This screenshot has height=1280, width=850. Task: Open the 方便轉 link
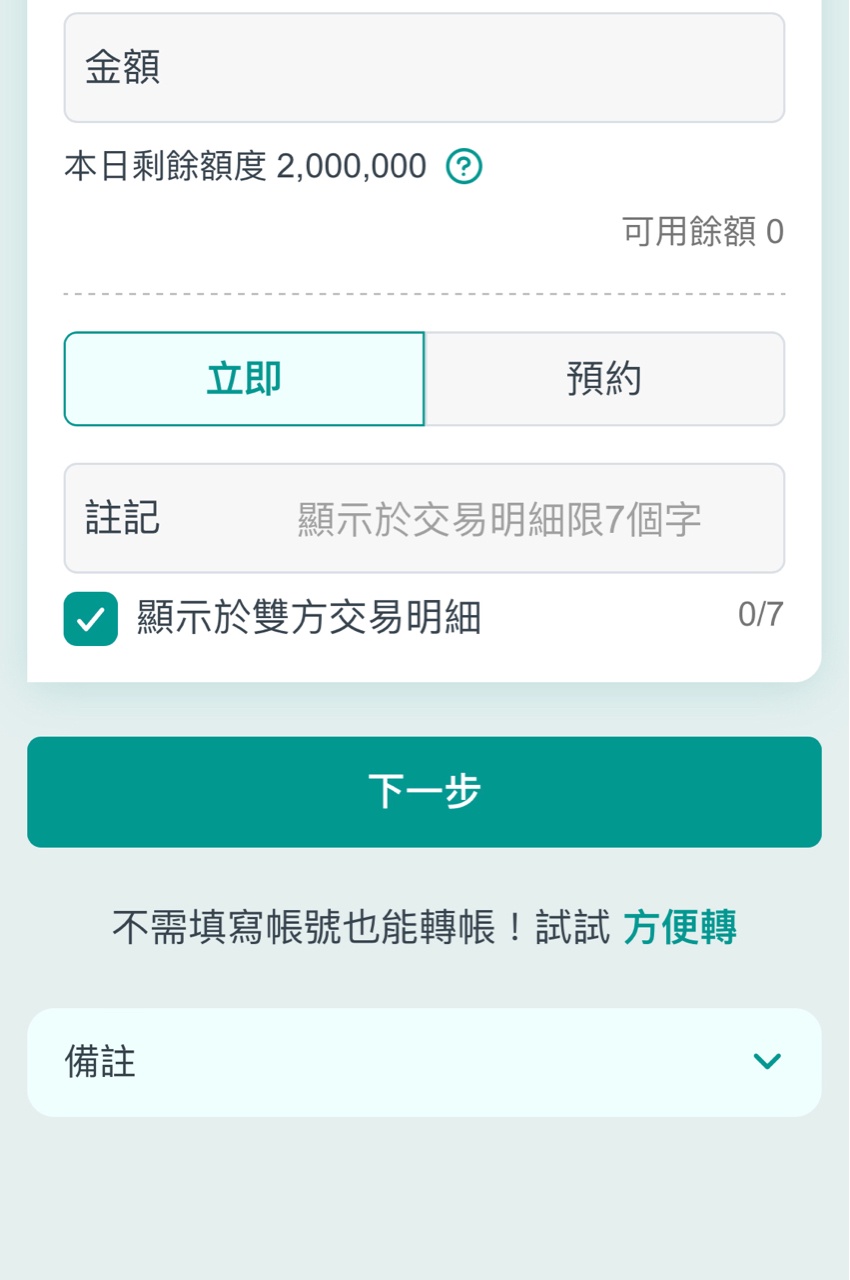coord(679,928)
